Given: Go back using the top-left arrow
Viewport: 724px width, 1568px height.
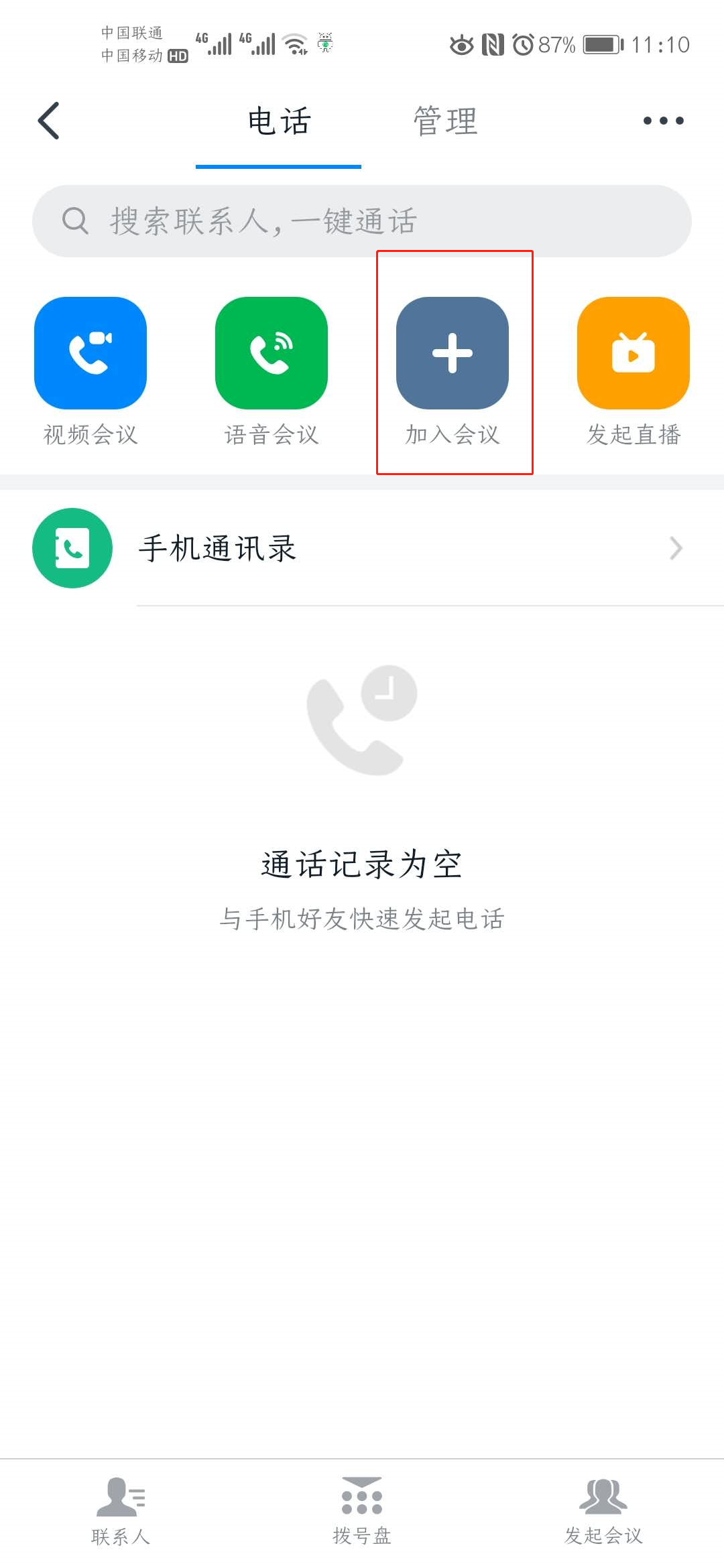Looking at the screenshot, I should [49, 121].
